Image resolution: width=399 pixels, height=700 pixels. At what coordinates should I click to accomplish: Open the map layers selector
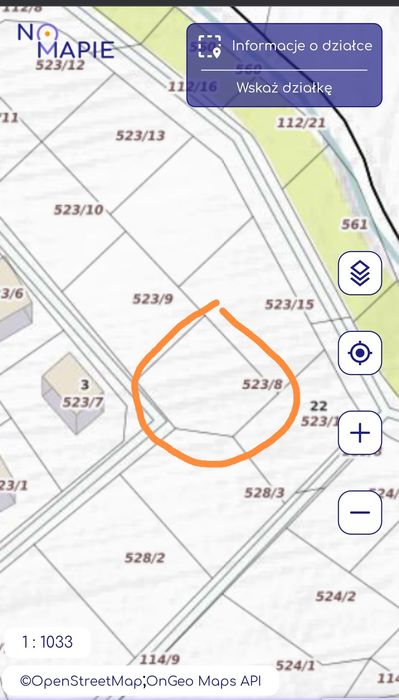coord(360,273)
